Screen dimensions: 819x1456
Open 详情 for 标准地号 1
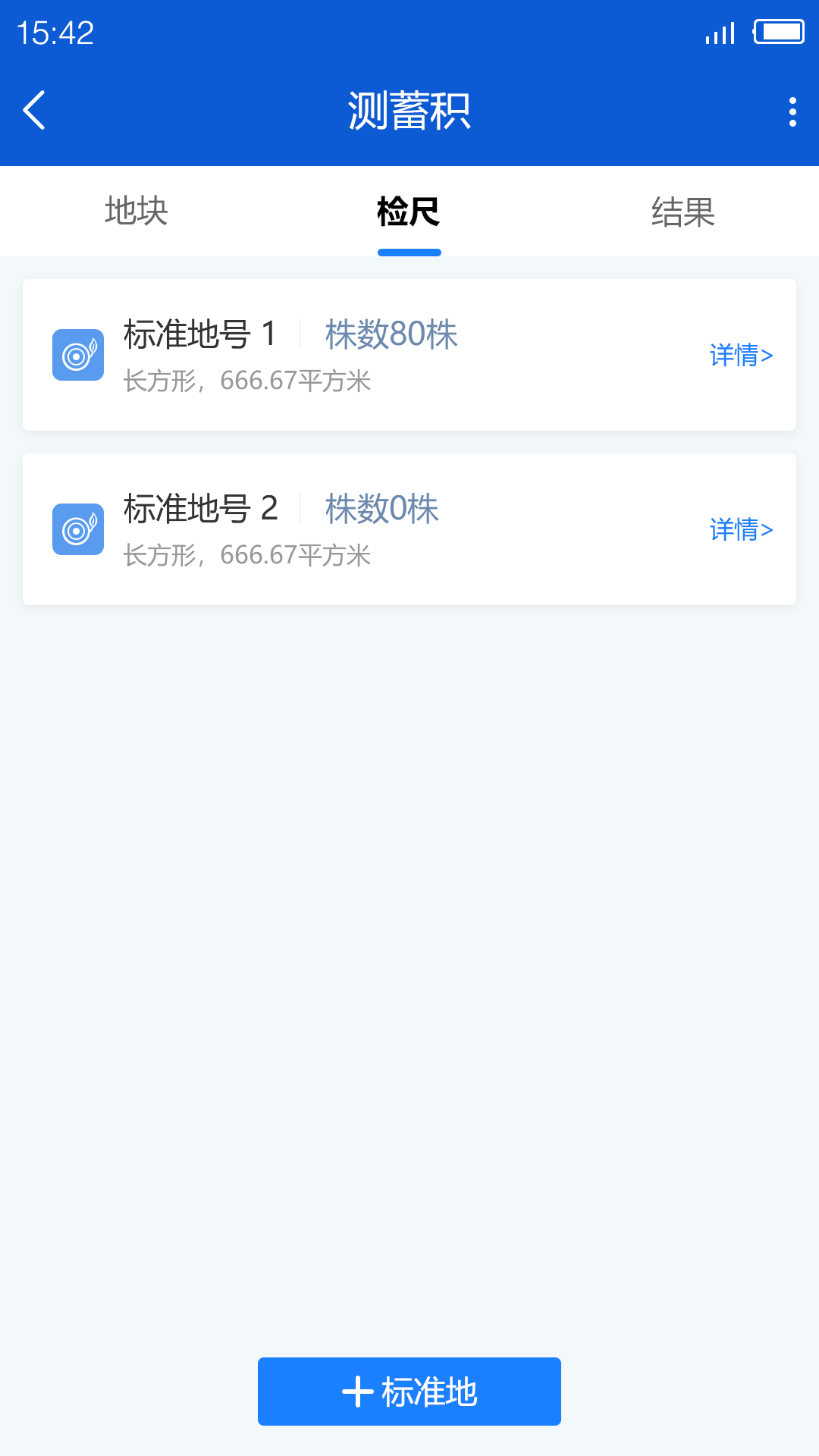click(733, 353)
